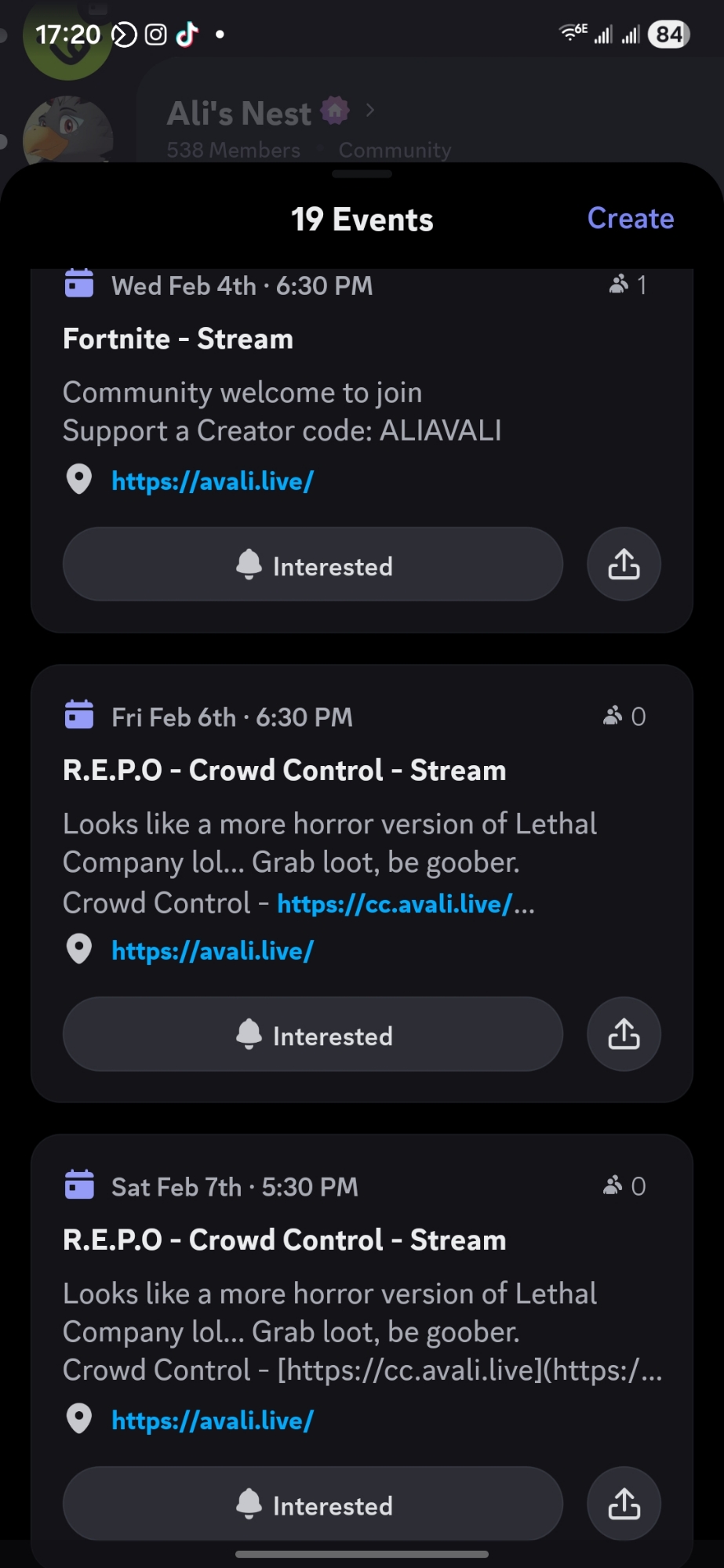Screen dimensions: 724x1568
Task: Open the Fri Feb 6th R.E.P.O event card
Action: (284, 771)
